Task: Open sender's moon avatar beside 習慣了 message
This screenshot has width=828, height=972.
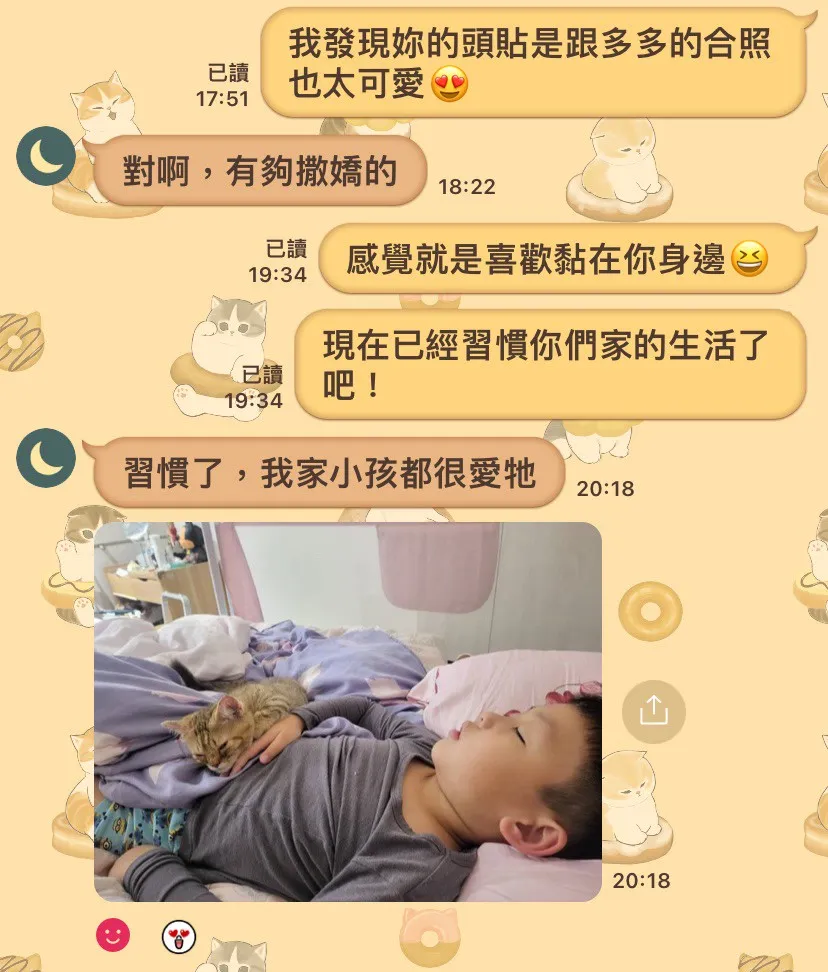Action: (x=46, y=458)
